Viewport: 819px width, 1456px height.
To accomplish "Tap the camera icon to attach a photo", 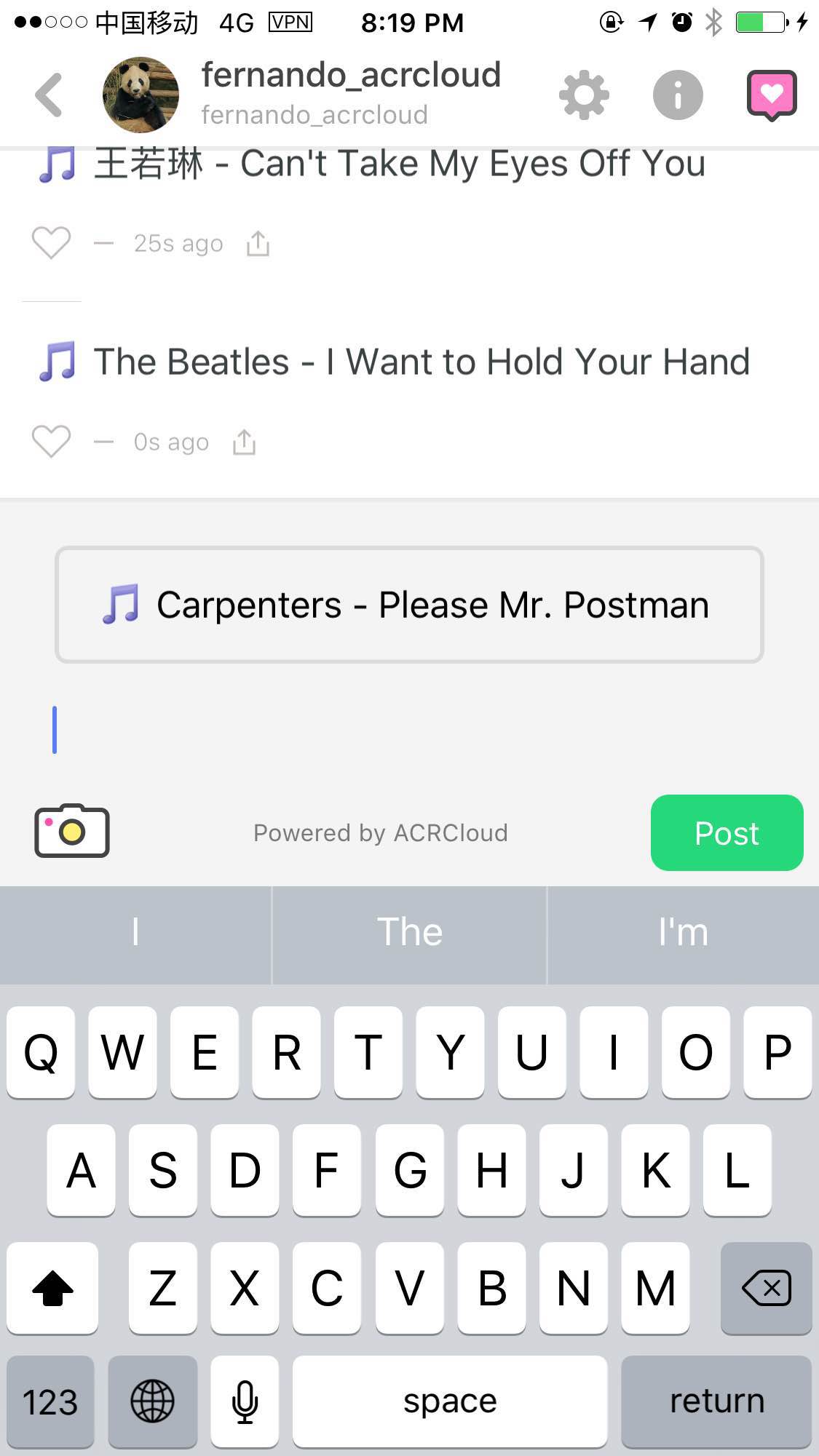I will pos(71,831).
